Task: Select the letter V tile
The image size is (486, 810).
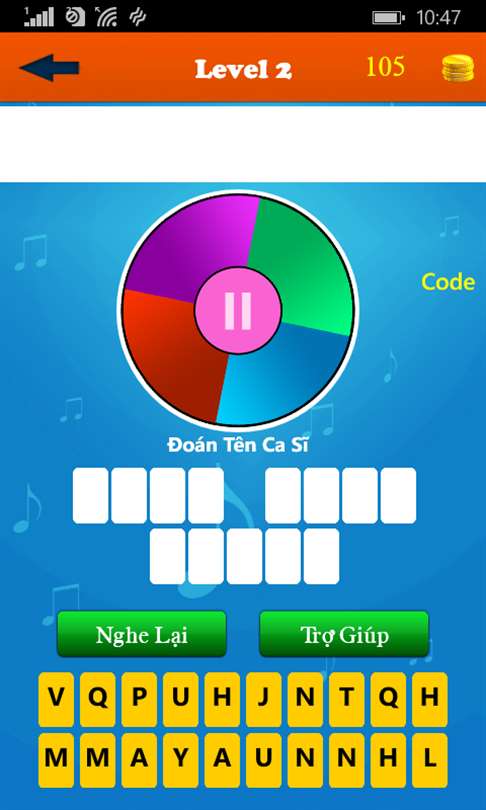Action: coord(56,699)
